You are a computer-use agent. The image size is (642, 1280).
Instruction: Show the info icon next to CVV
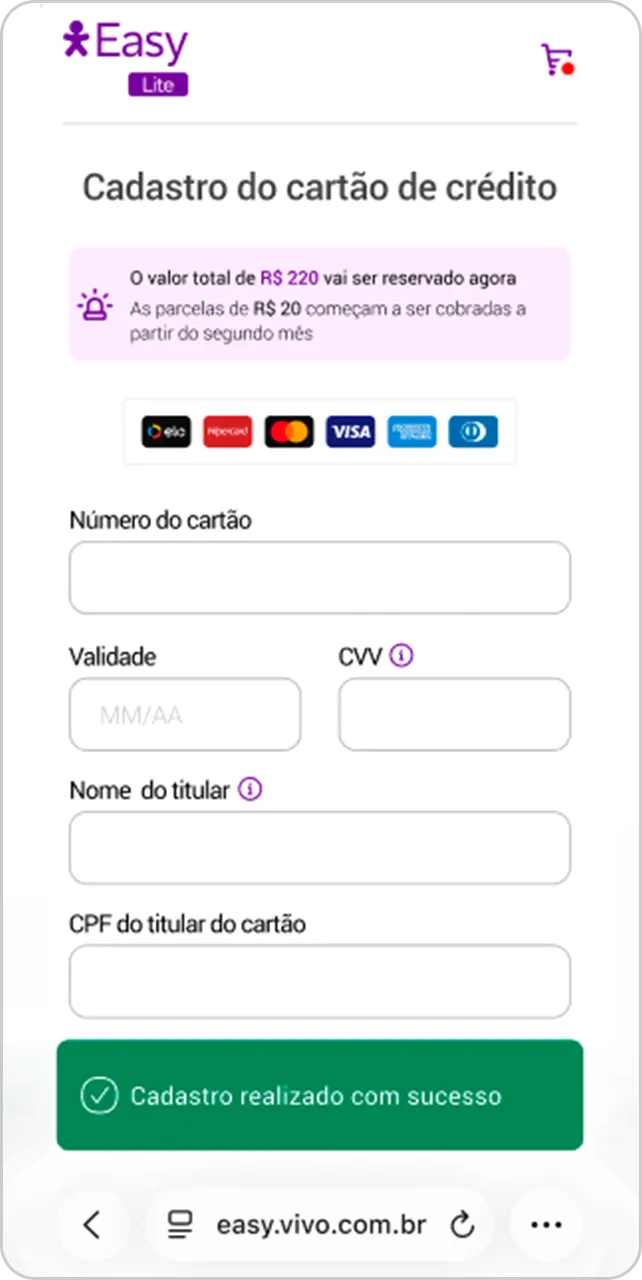(401, 656)
